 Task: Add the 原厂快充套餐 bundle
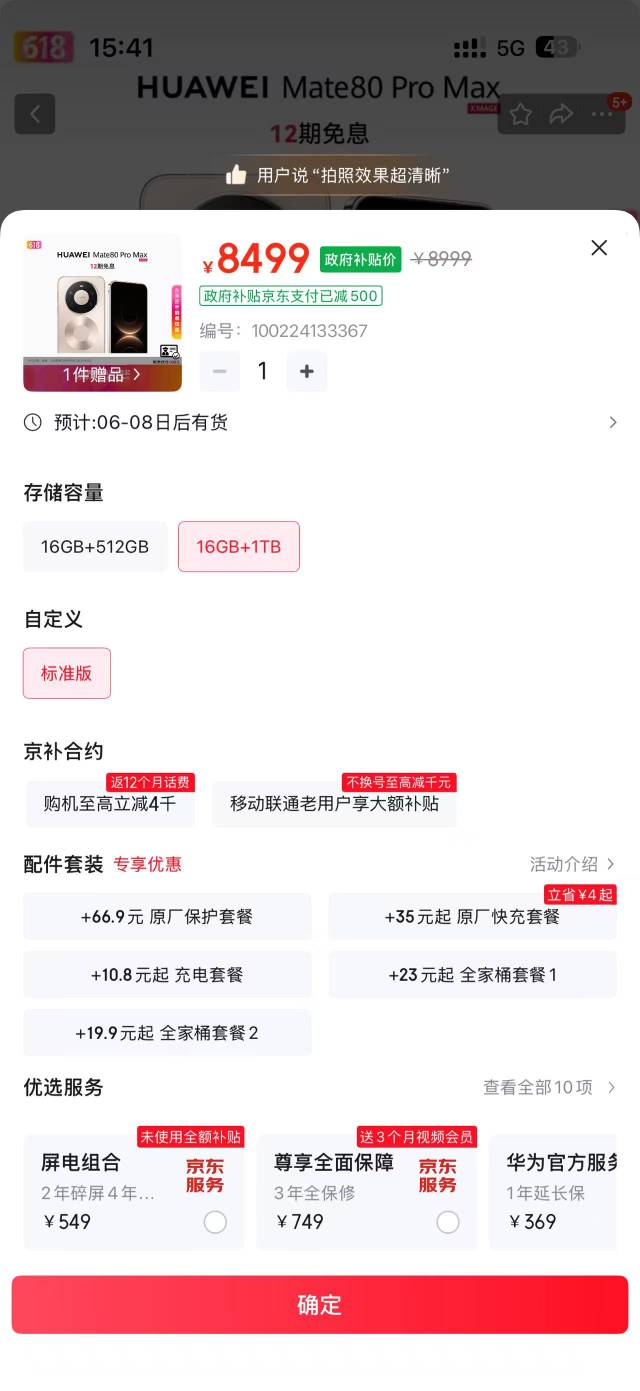pyautogui.click(x=472, y=916)
